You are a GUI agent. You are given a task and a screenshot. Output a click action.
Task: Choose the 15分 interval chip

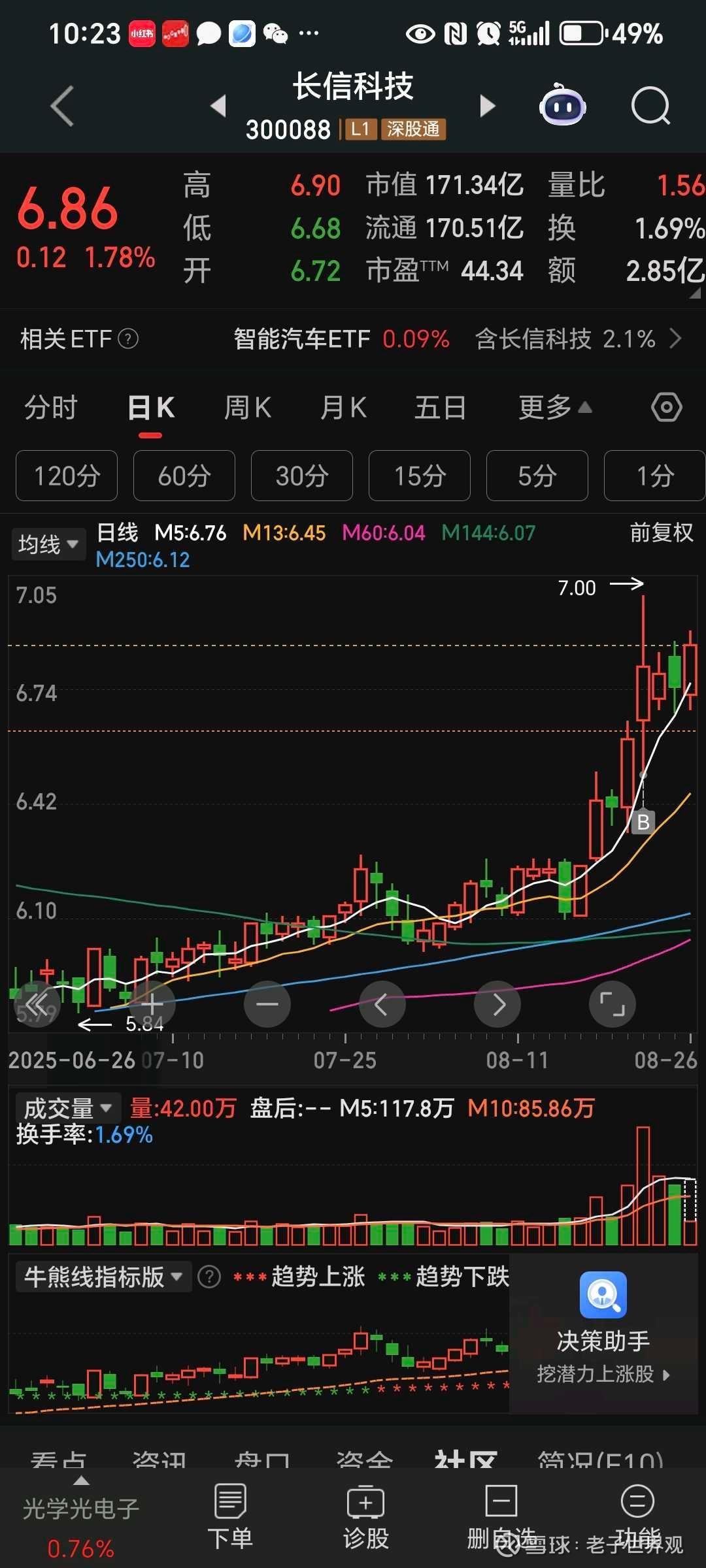click(420, 476)
